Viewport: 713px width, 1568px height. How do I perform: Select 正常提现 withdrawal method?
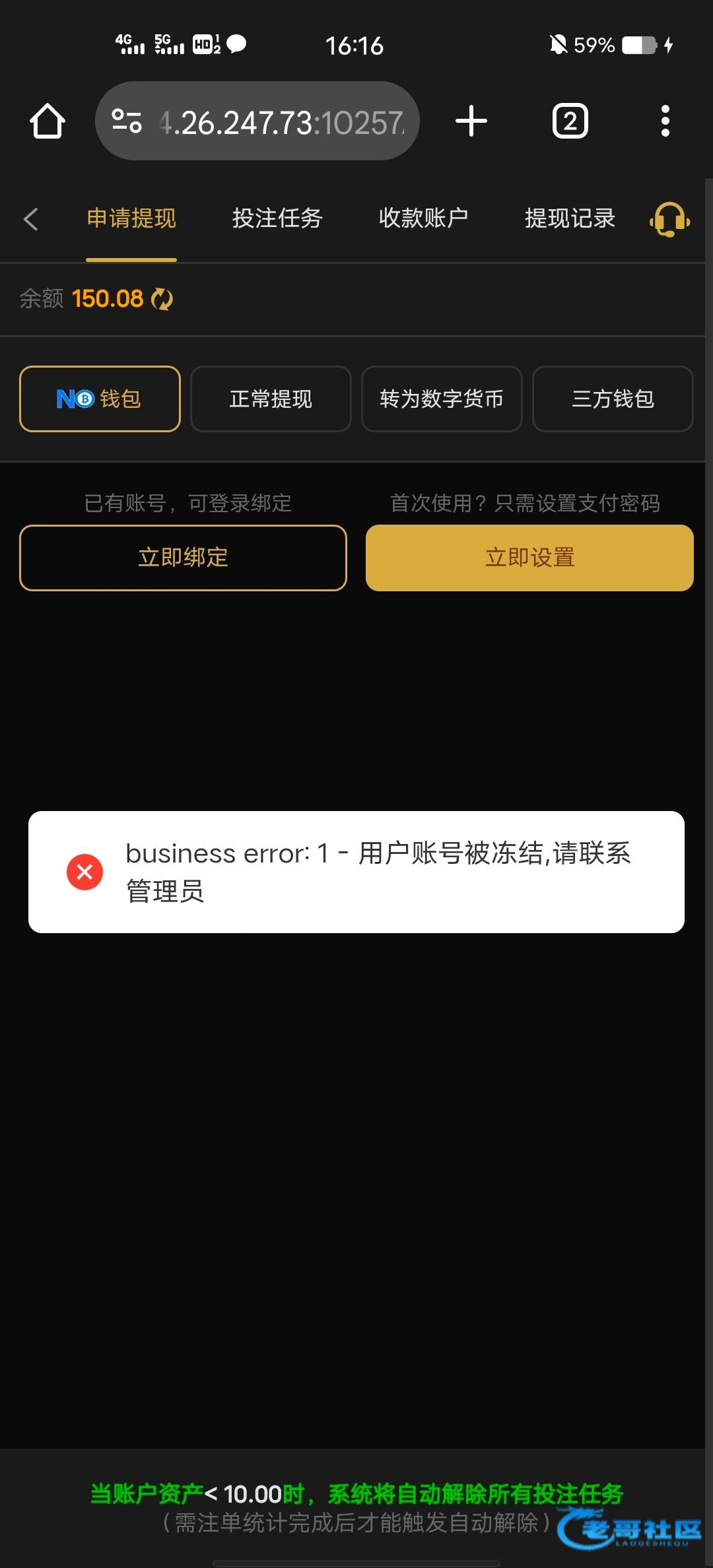click(271, 399)
